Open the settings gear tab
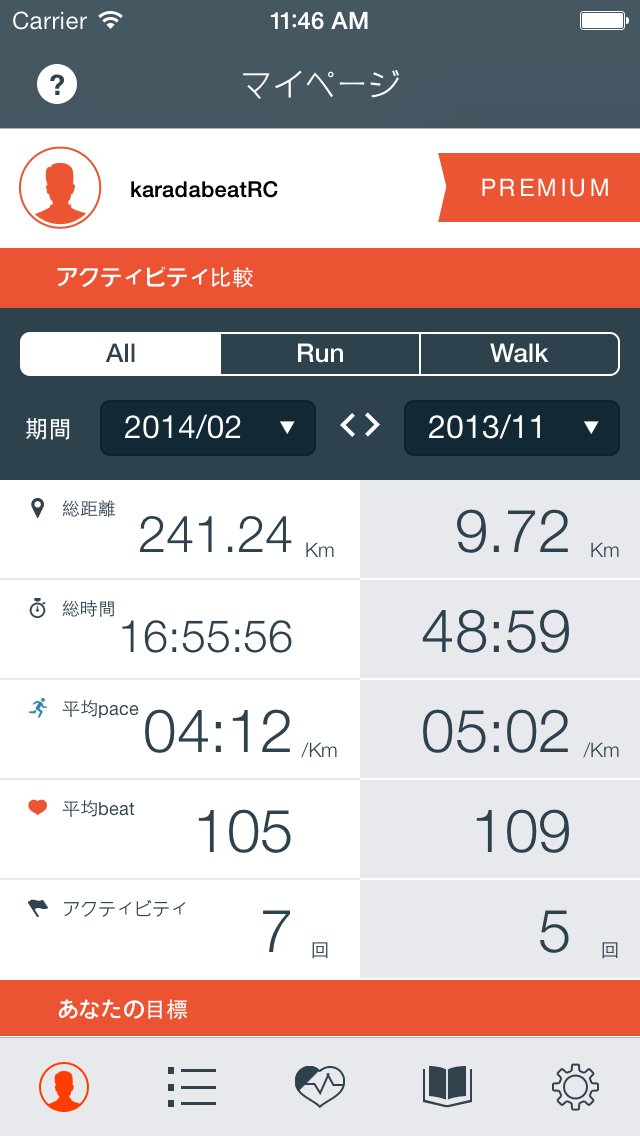 click(x=575, y=1086)
